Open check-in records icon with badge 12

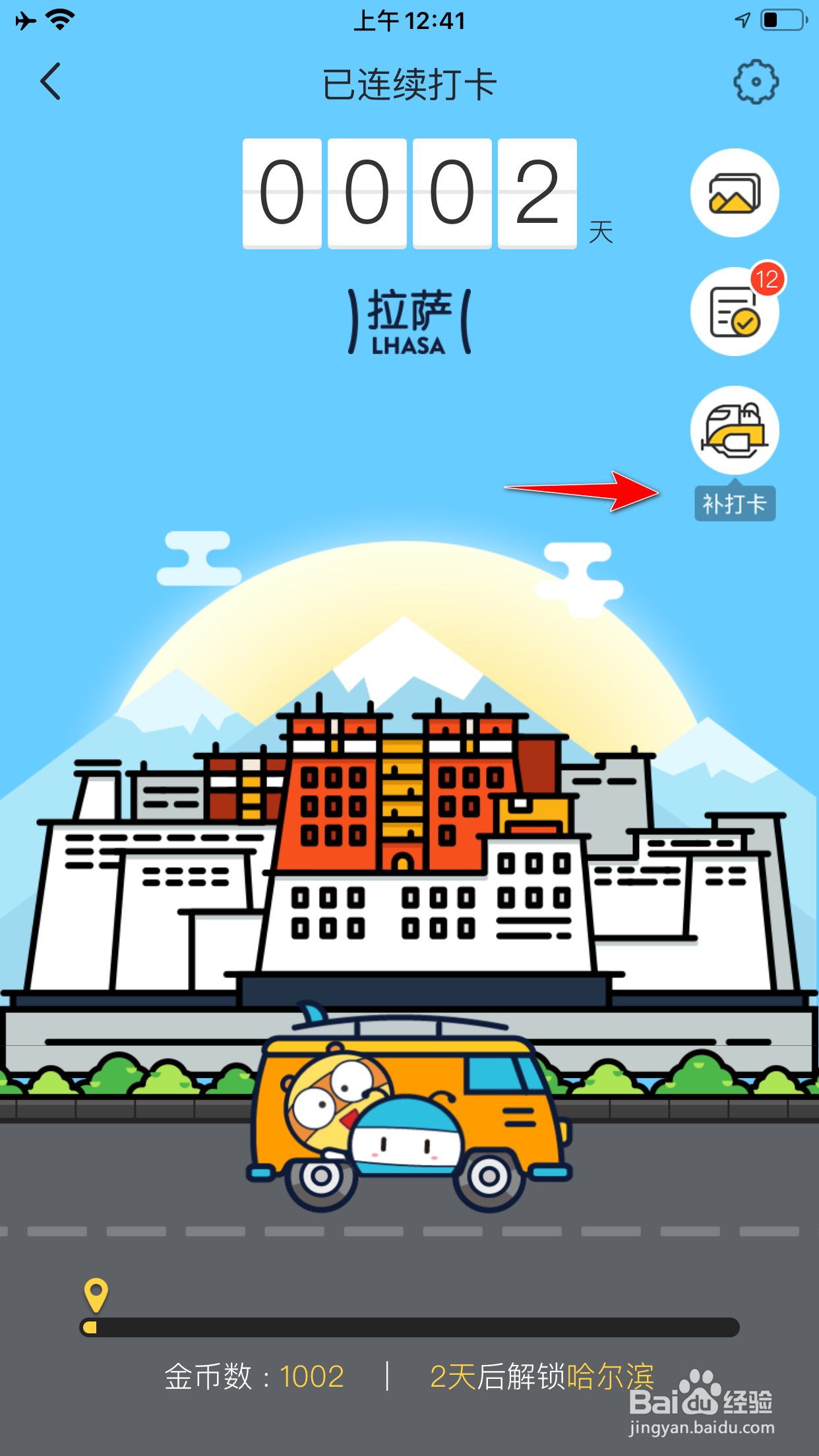pos(734,311)
